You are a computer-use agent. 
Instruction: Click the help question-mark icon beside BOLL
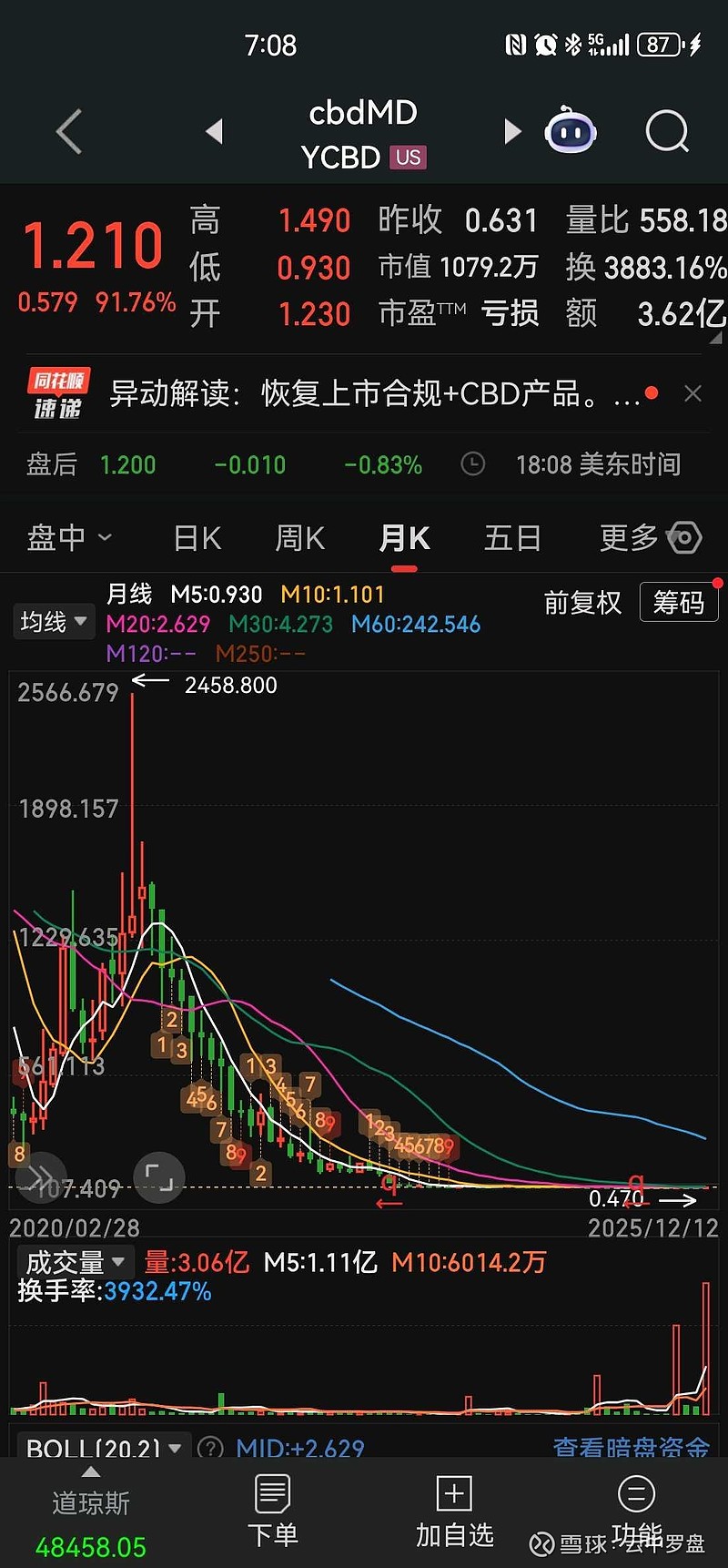pyautogui.click(x=209, y=1448)
